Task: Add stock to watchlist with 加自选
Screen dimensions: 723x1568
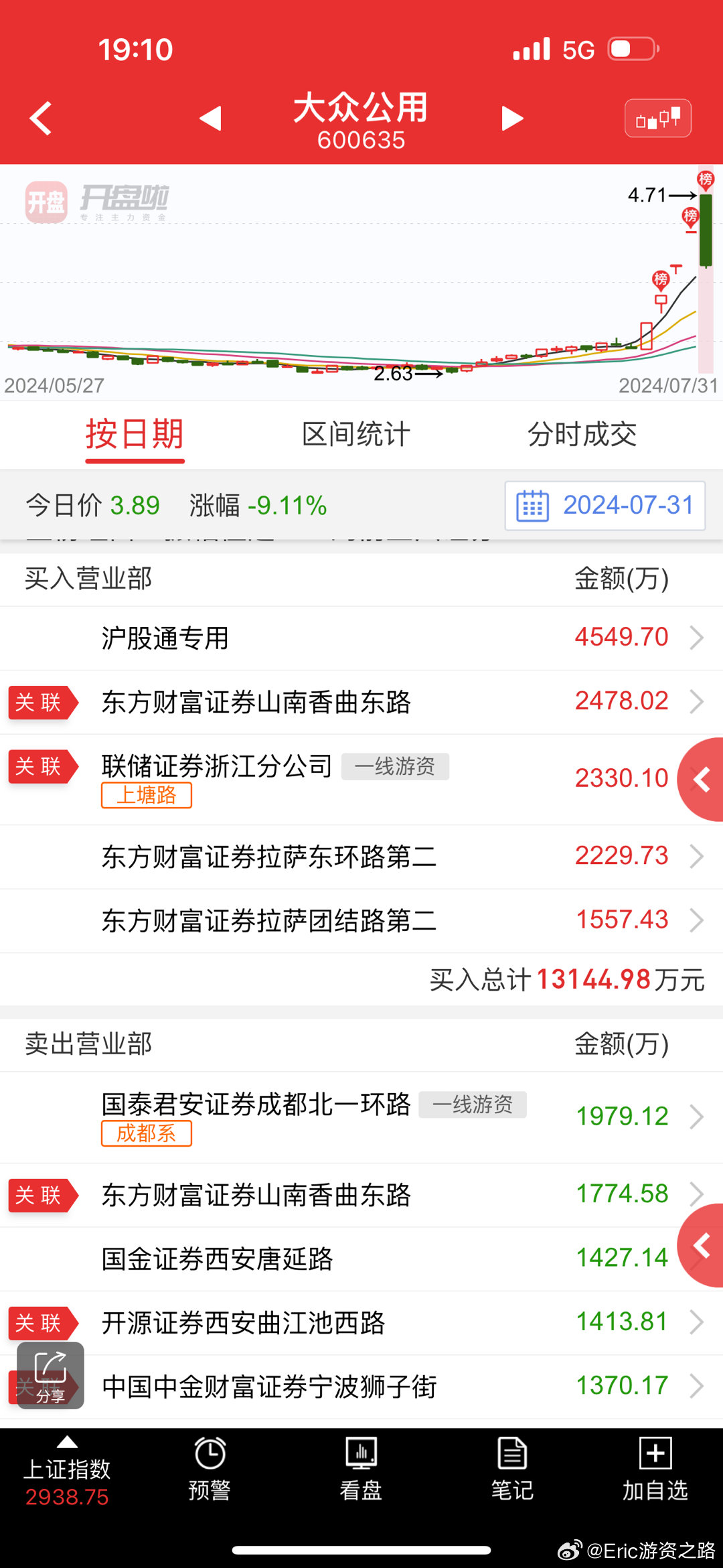Action: 655,1470
